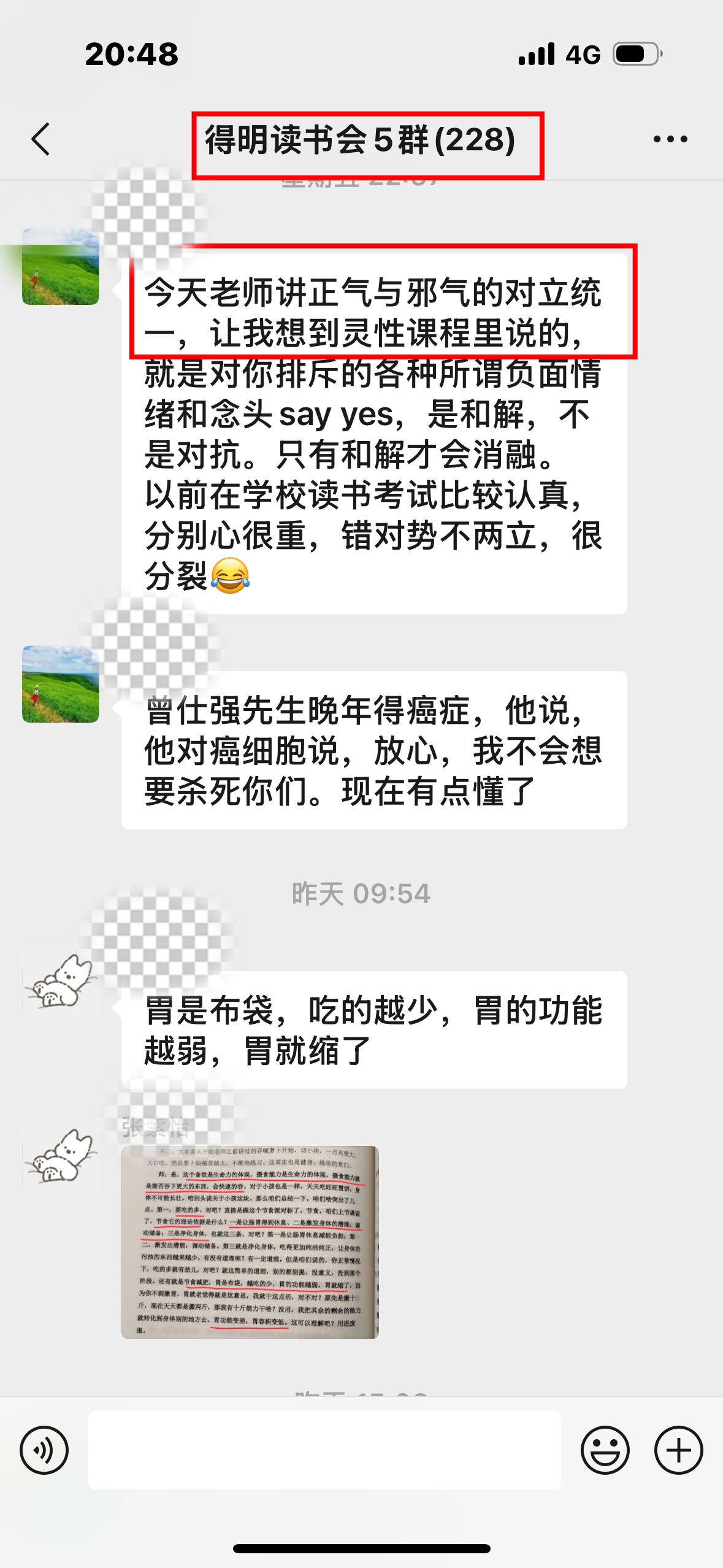The width and height of the screenshot is (723, 1568).
Task: Go back to the chat list
Action: (x=40, y=139)
